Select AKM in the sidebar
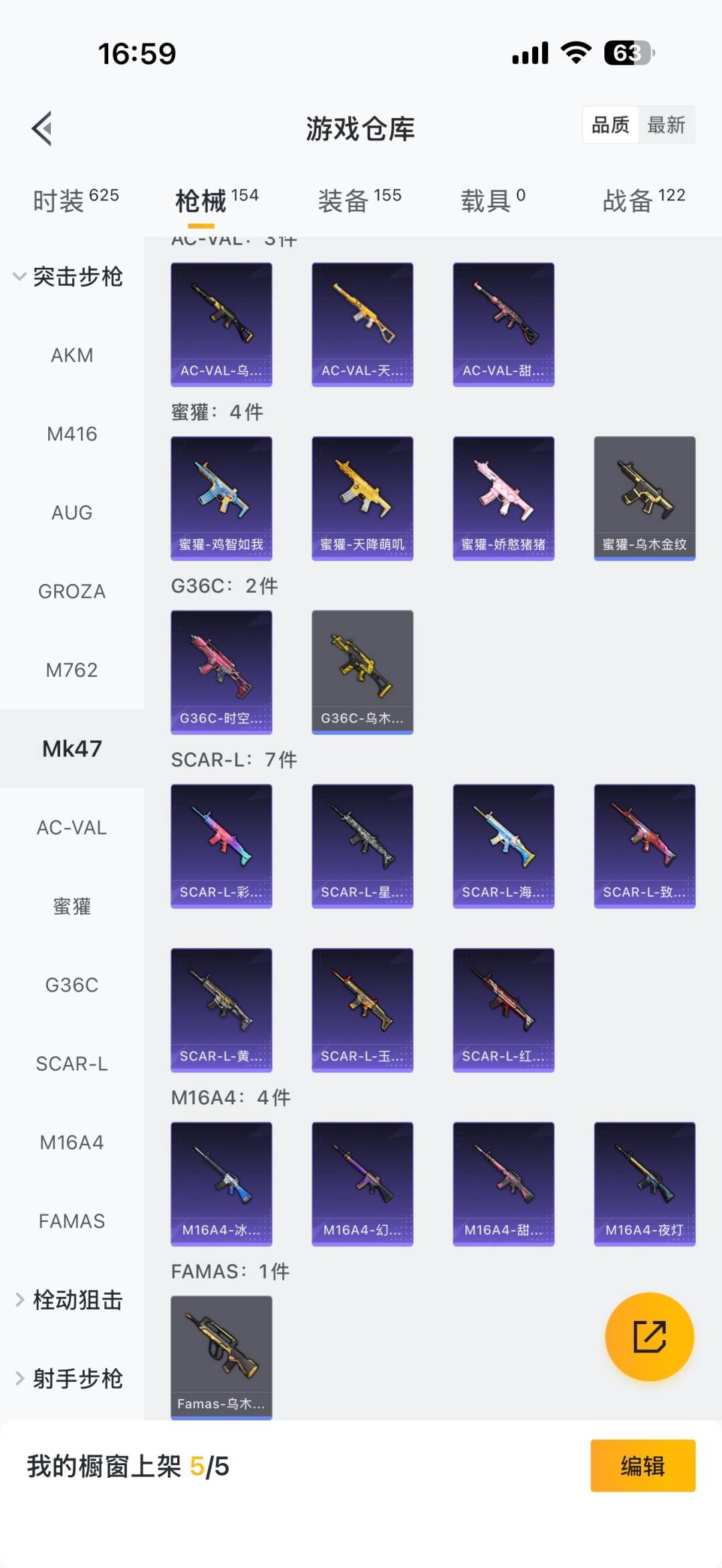Screen dimensions: 722x1568 pyautogui.click(x=72, y=355)
